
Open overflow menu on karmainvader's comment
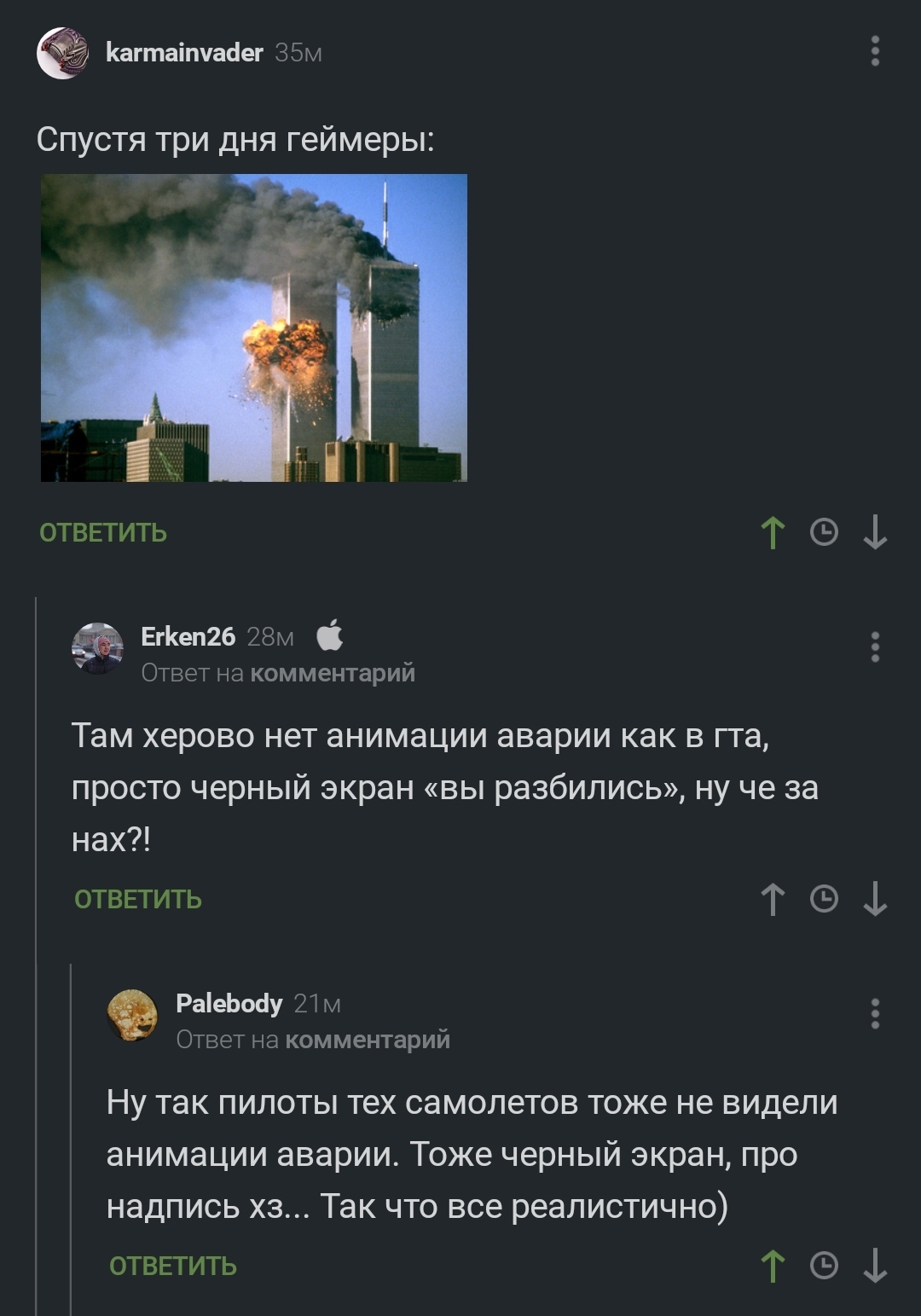pyautogui.click(x=875, y=52)
